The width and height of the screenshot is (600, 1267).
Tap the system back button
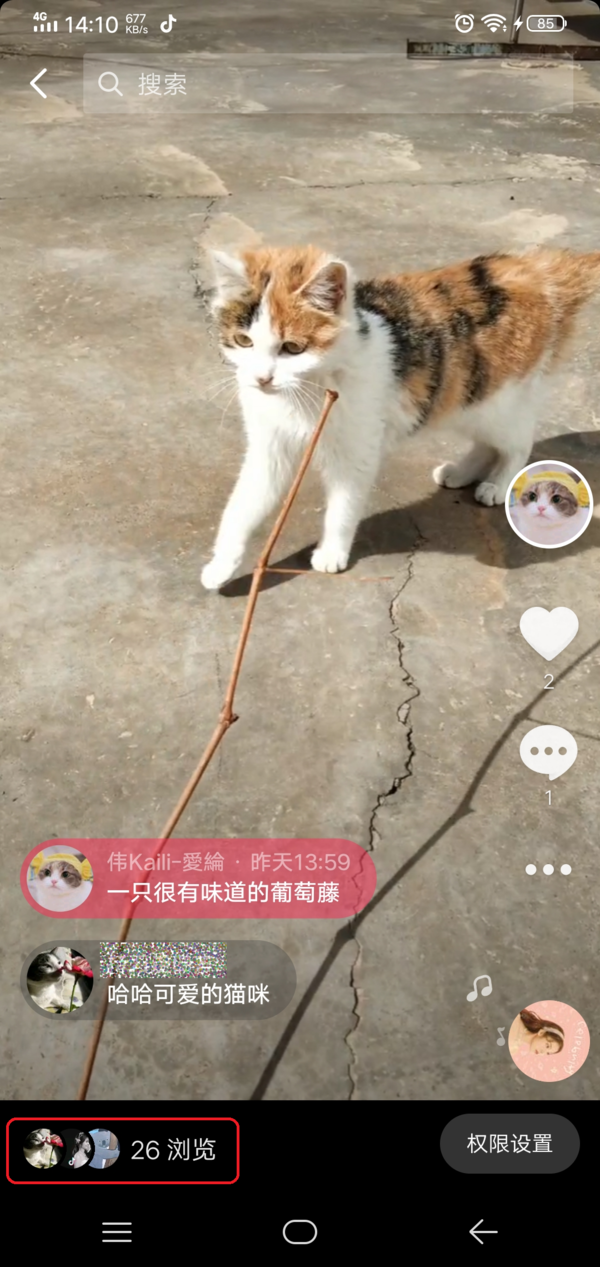point(483,1232)
